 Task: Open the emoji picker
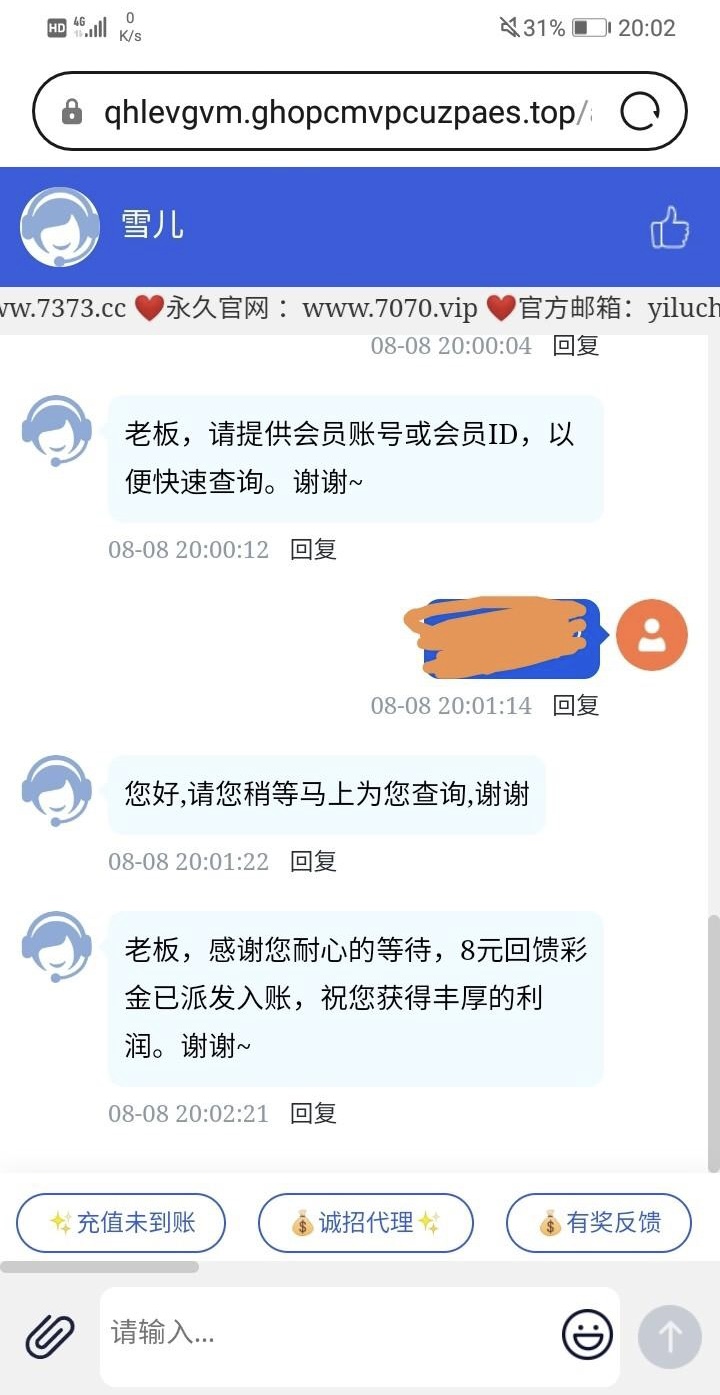[x=587, y=1334]
